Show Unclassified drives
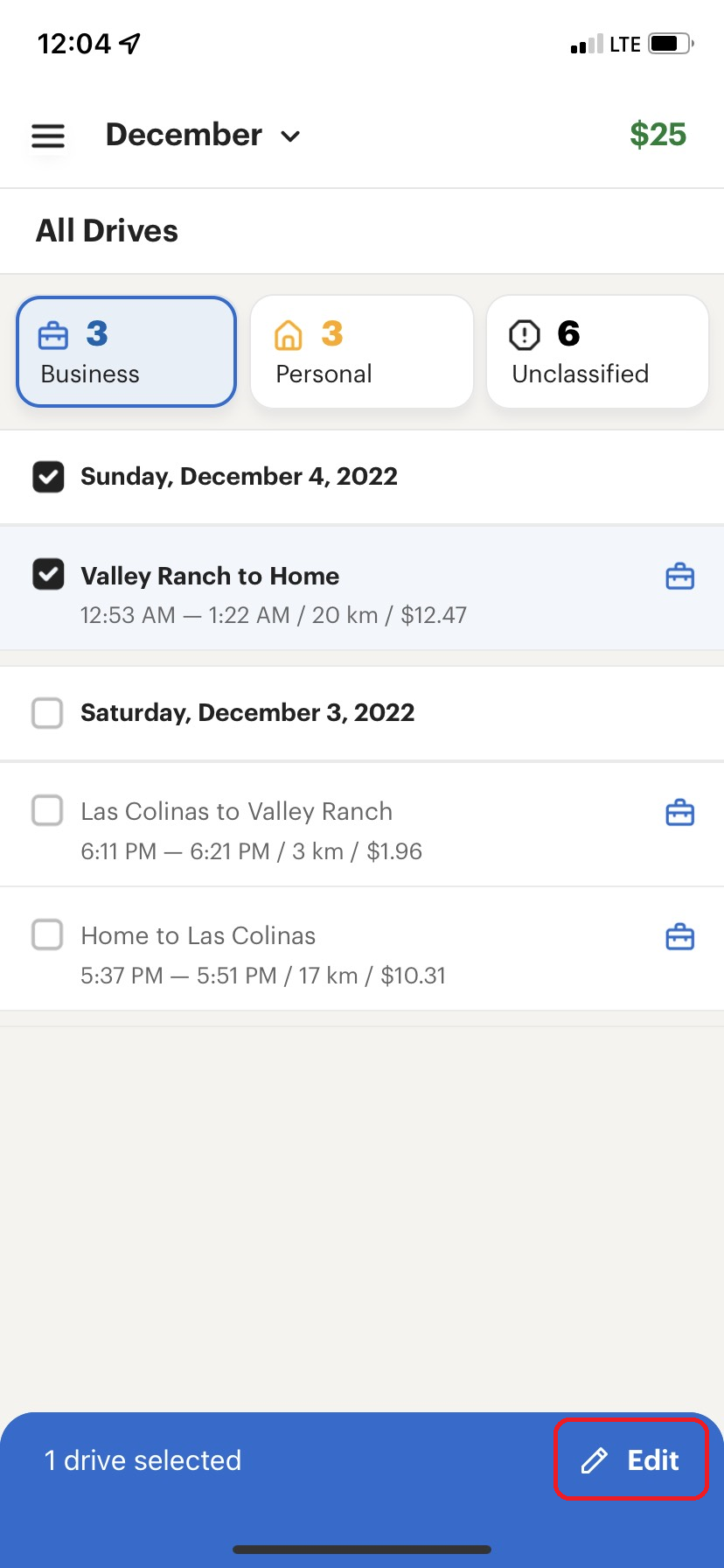This screenshot has height=1568, width=724. (x=597, y=352)
